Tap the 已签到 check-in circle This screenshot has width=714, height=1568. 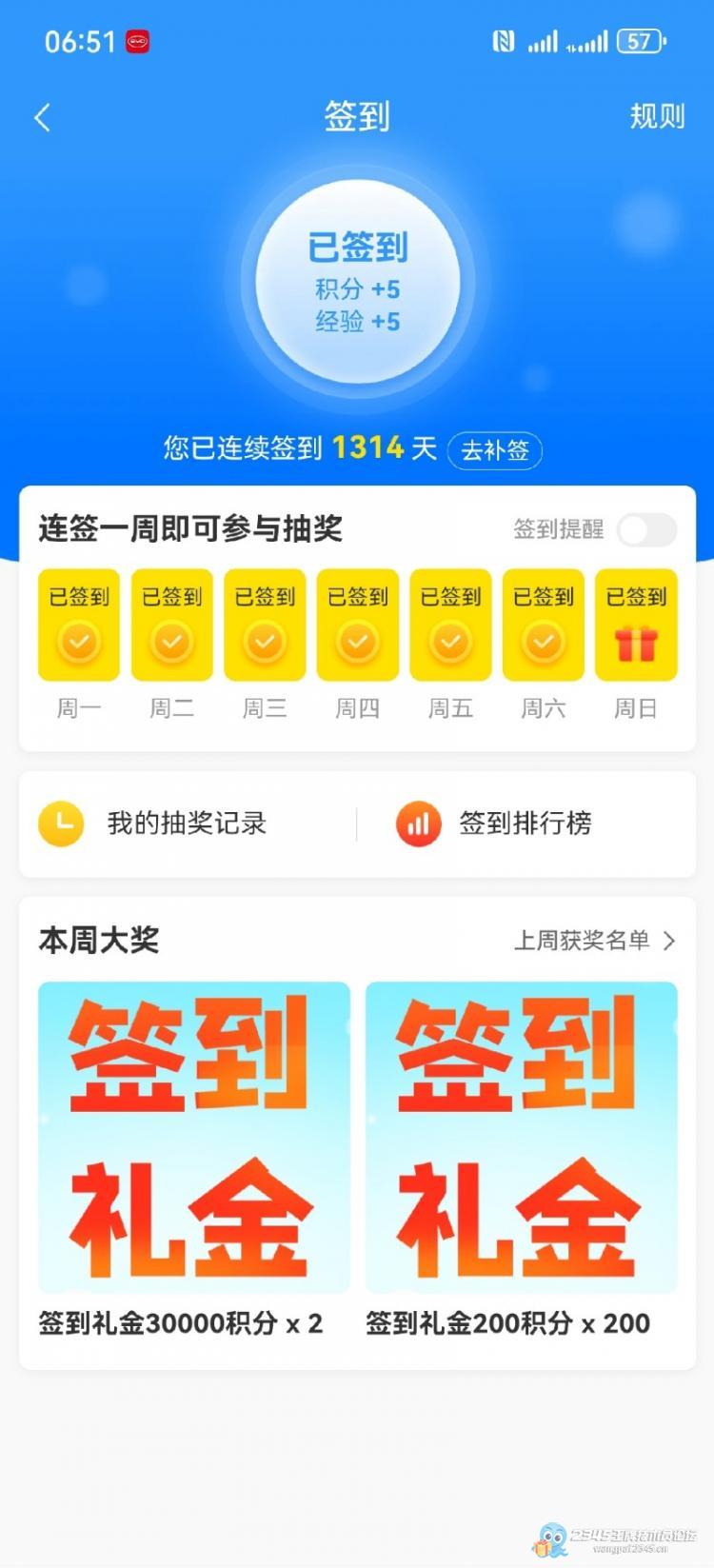tap(357, 283)
